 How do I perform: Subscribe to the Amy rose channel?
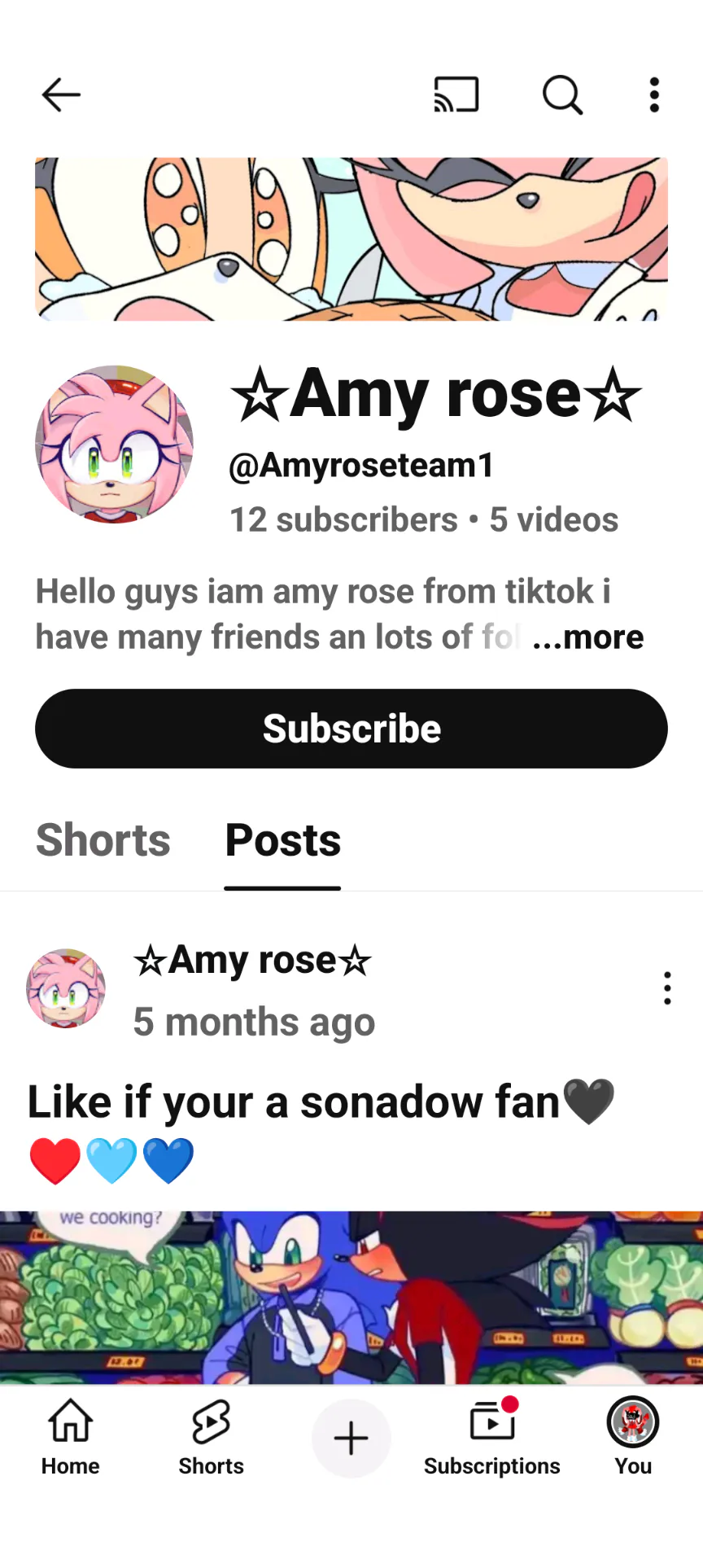[351, 729]
